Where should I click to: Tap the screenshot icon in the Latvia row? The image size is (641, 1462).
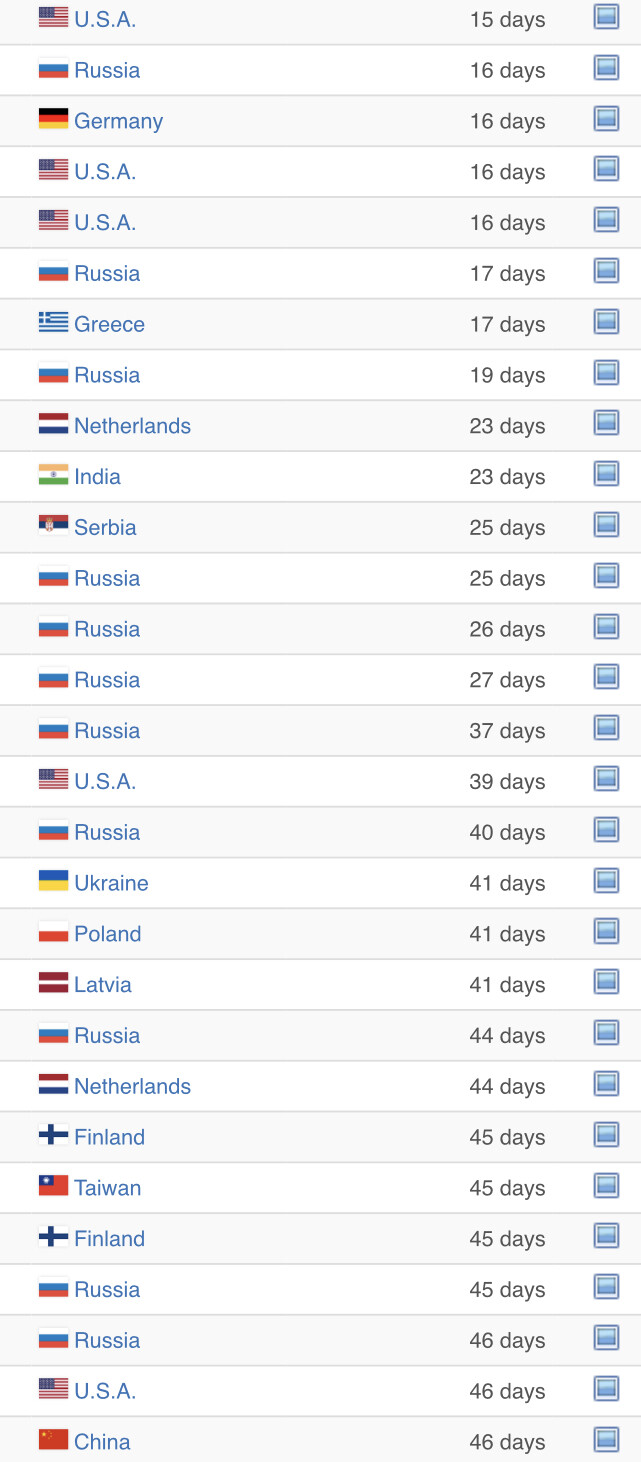pyautogui.click(x=607, y=982)
